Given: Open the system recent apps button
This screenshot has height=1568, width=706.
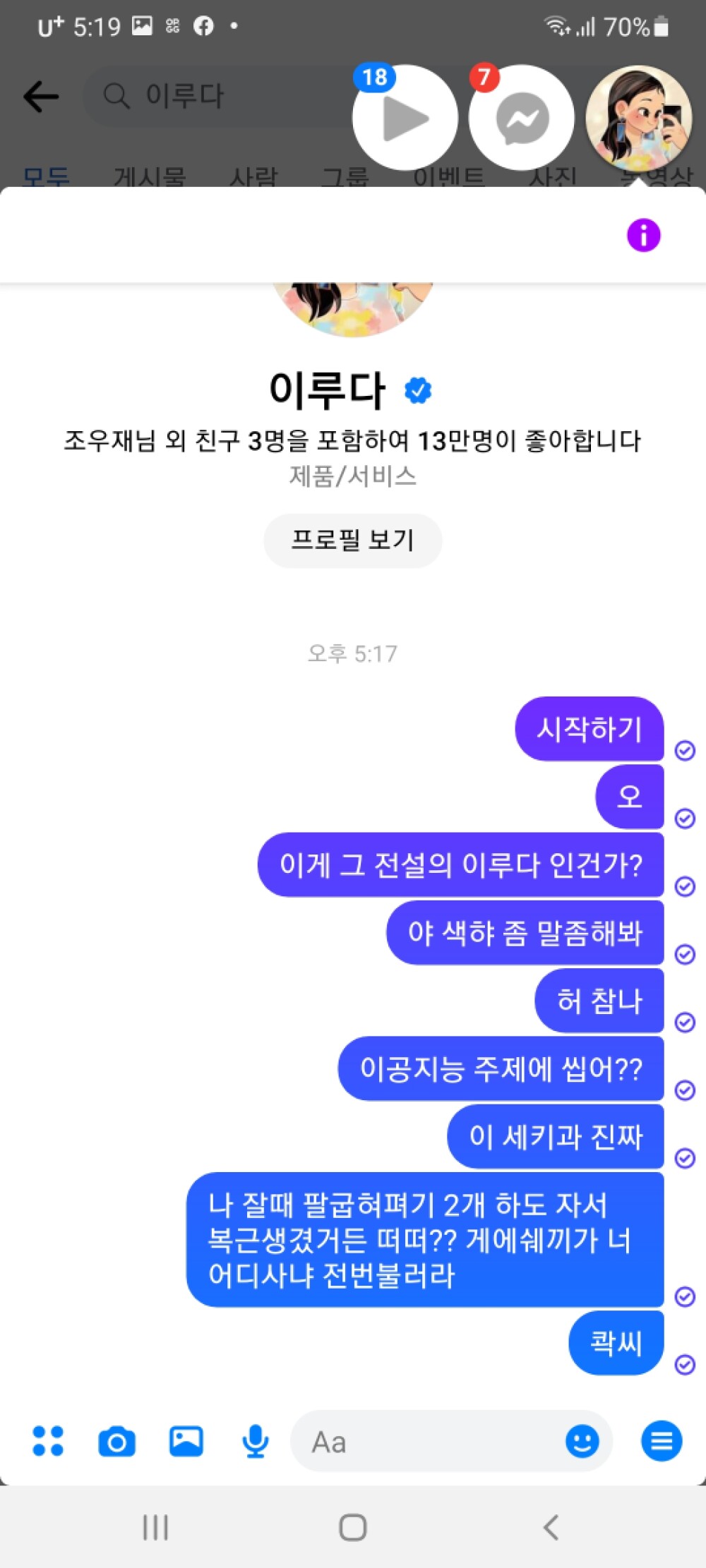Looking at the screenshot, I should [x=155, y=1528].
